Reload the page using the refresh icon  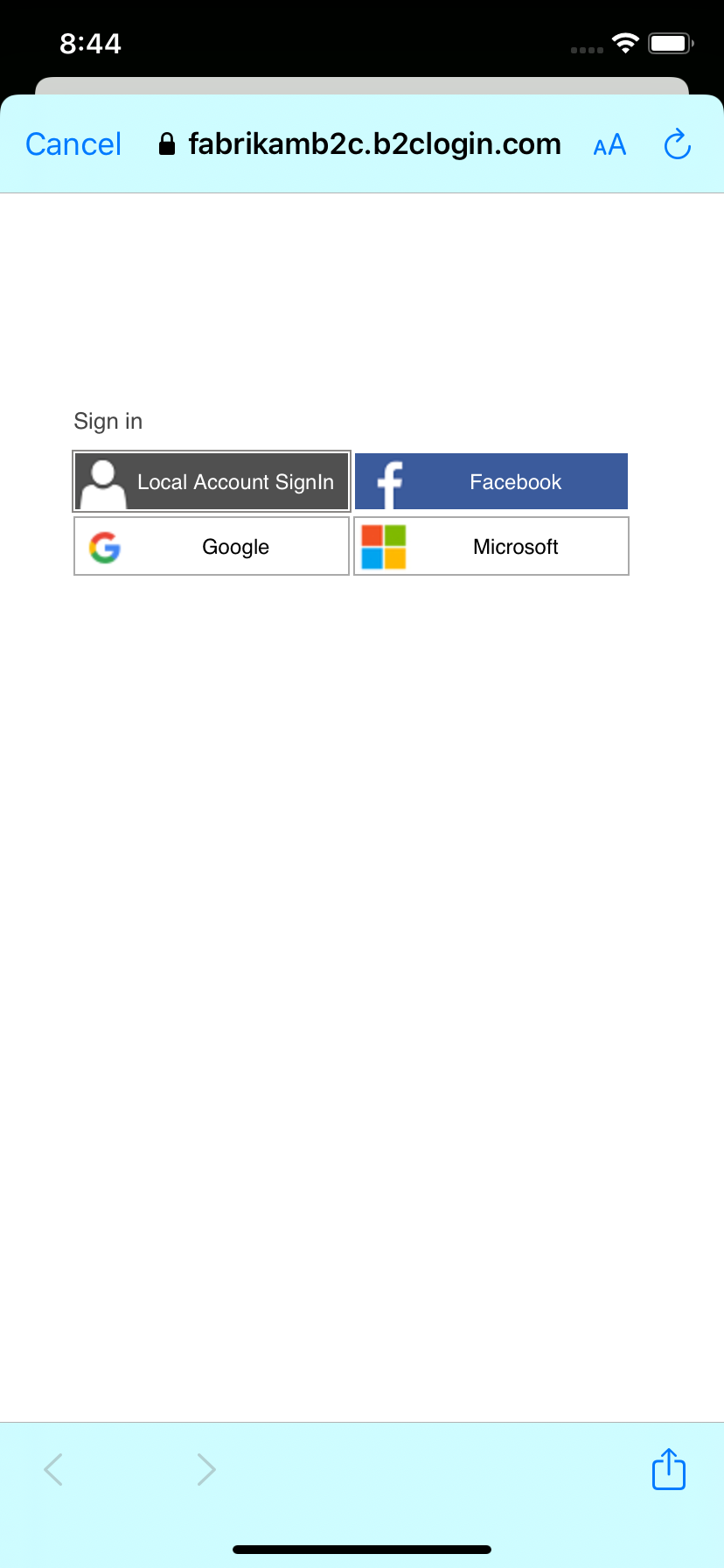point(677,143)
